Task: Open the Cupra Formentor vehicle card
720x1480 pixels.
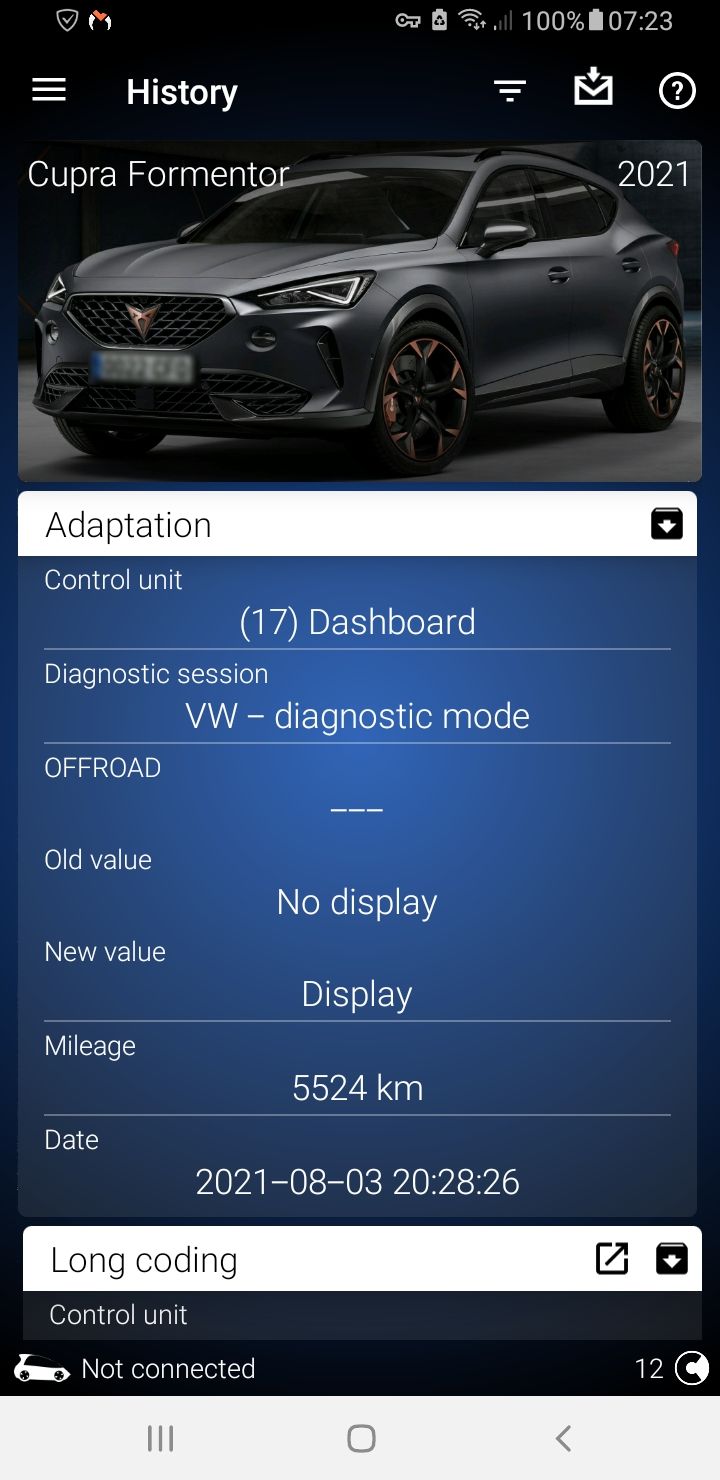Action: [x=360, y=312]
